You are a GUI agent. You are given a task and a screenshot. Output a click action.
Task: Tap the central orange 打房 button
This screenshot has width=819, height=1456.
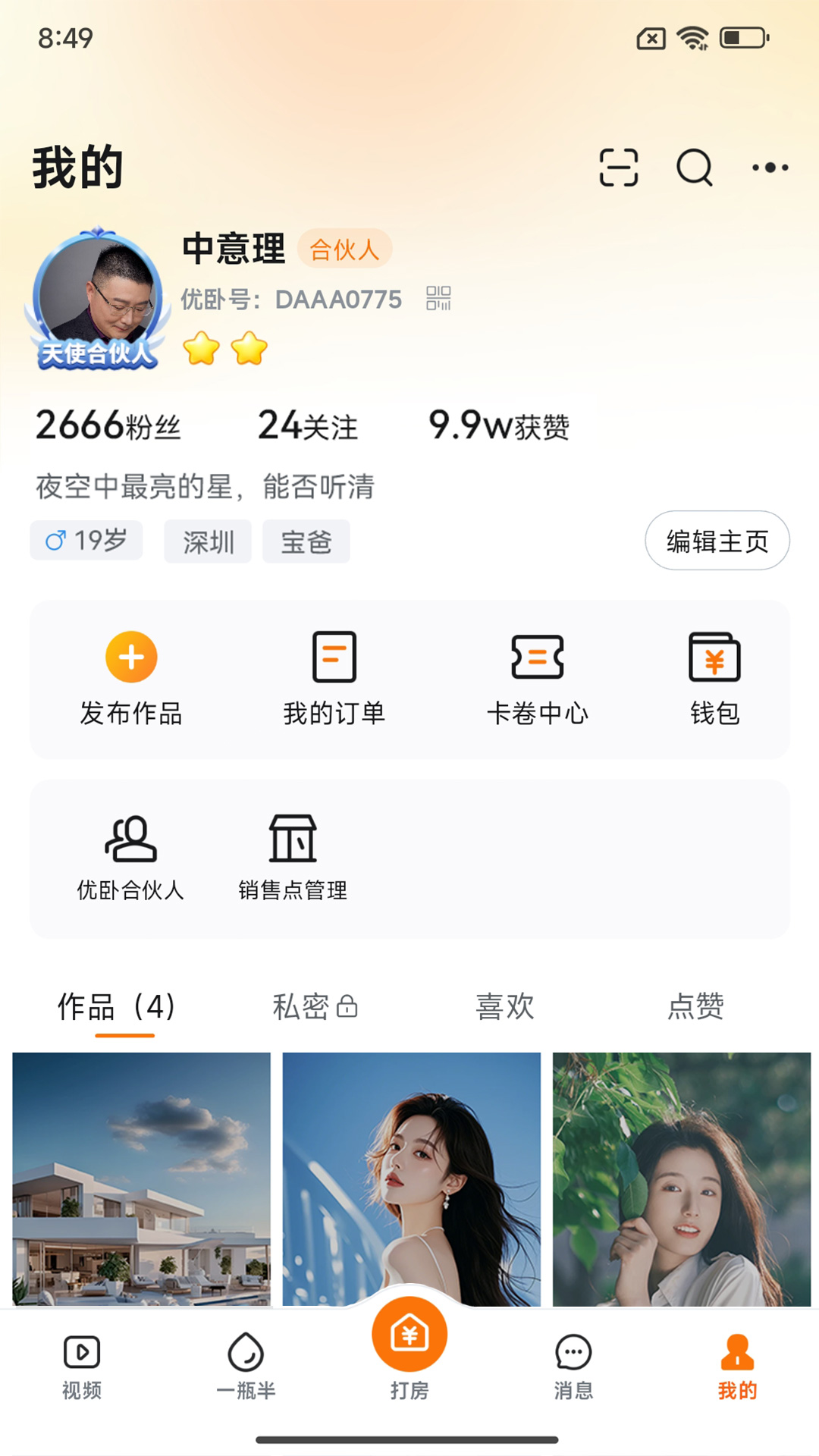(x=409, y=1335)
